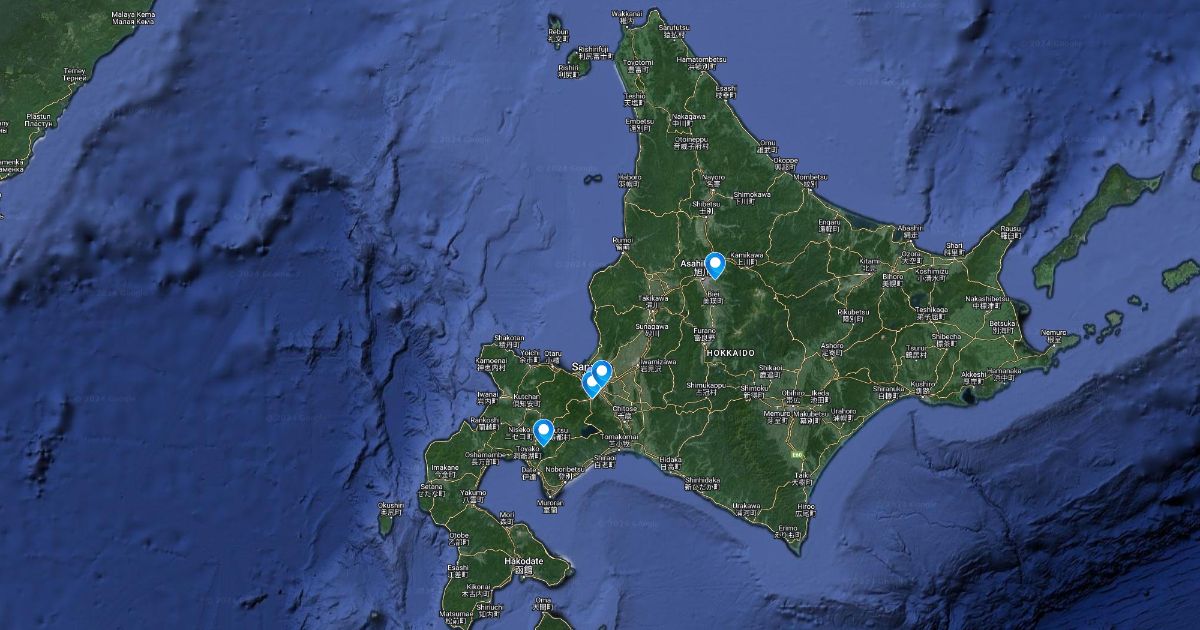Open the map pin at Asahikawa

[714, 264]
